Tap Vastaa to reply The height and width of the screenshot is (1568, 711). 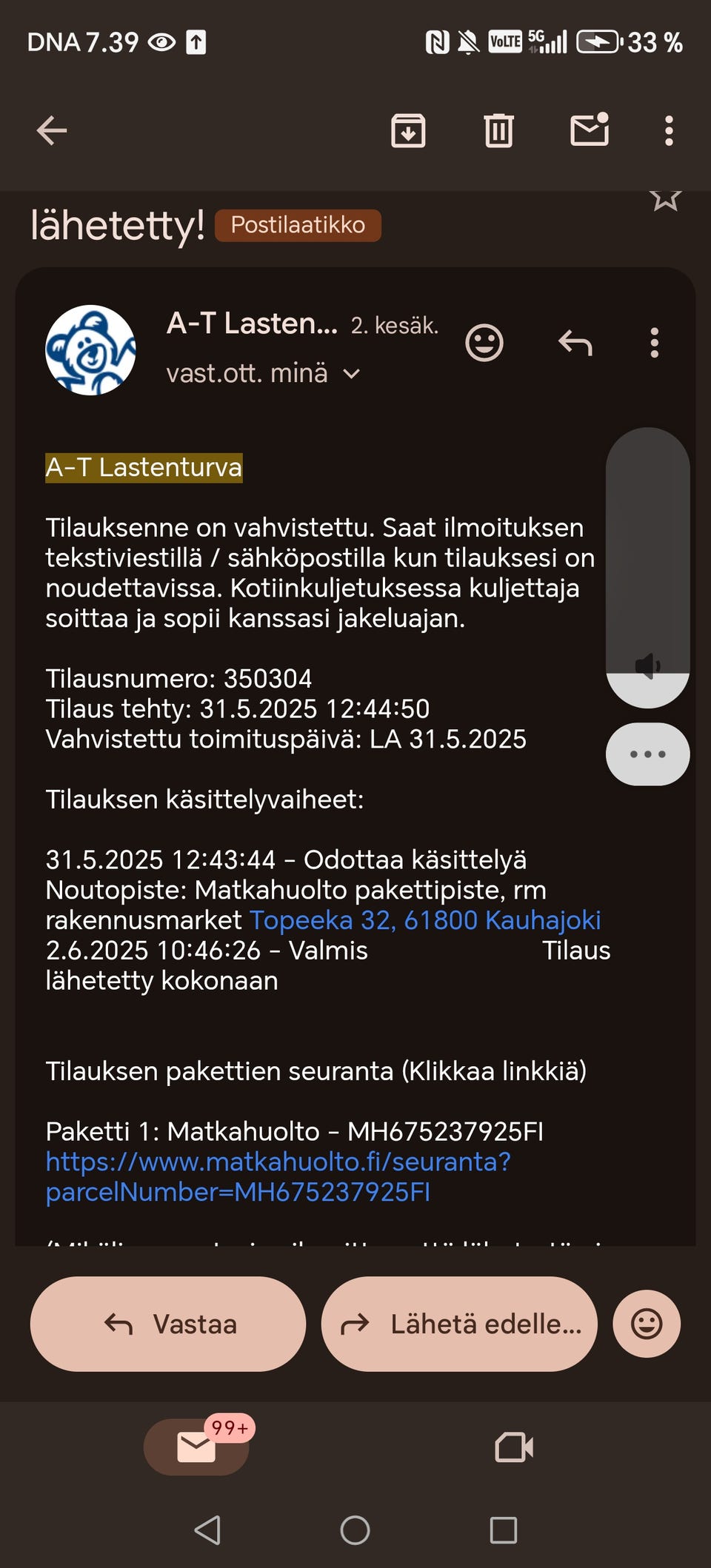pyautogui.click(x=167, y=1324)
